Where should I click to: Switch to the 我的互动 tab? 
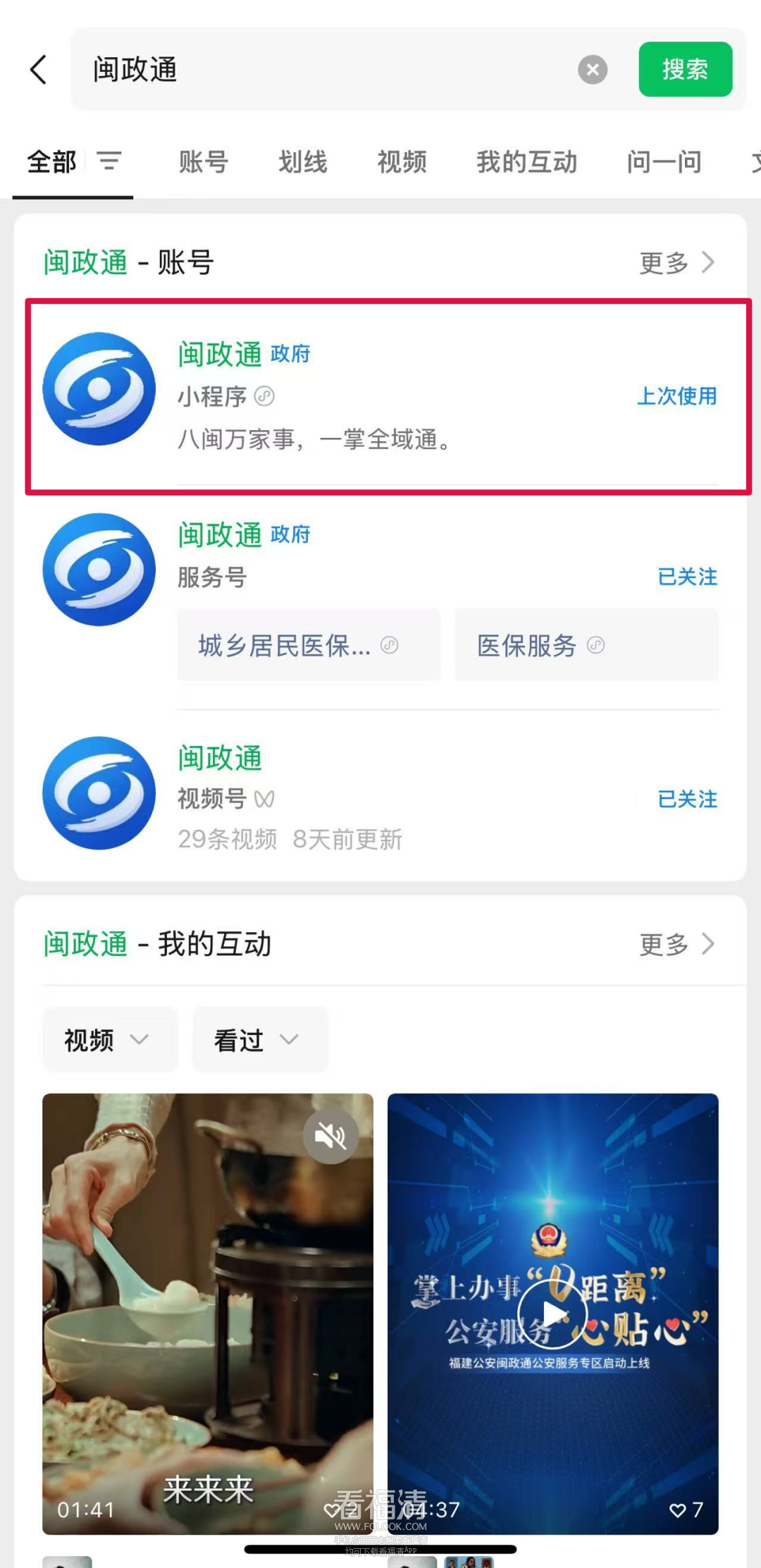tap(526, 162)
